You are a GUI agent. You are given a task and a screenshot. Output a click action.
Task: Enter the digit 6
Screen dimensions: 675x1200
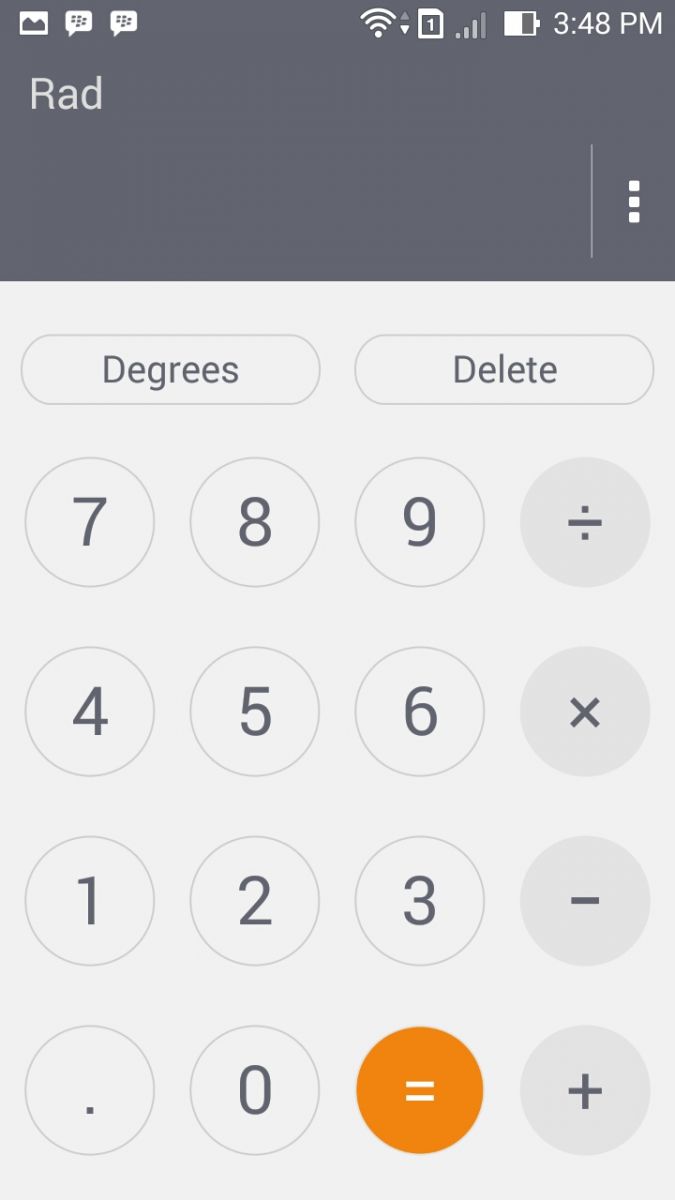(x=420, y=711)
